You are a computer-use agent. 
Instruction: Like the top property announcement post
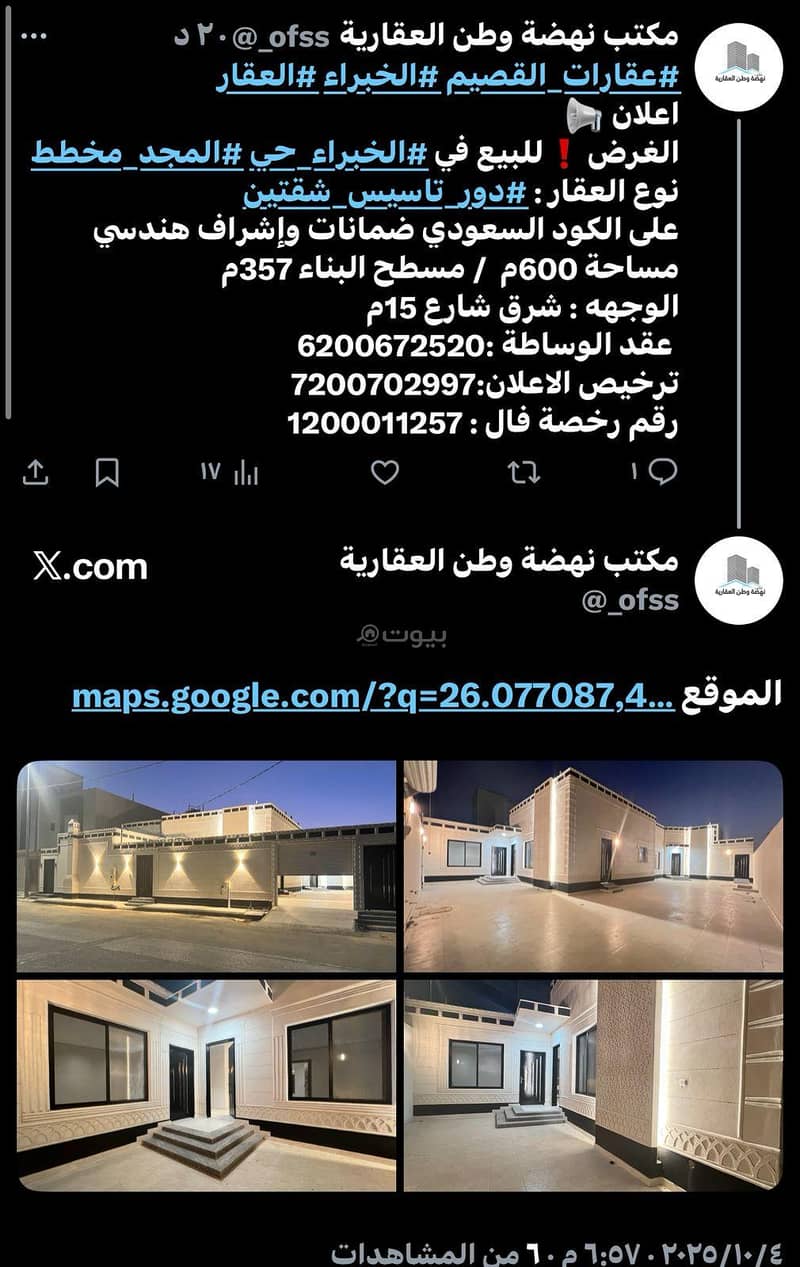pos(385,472)
